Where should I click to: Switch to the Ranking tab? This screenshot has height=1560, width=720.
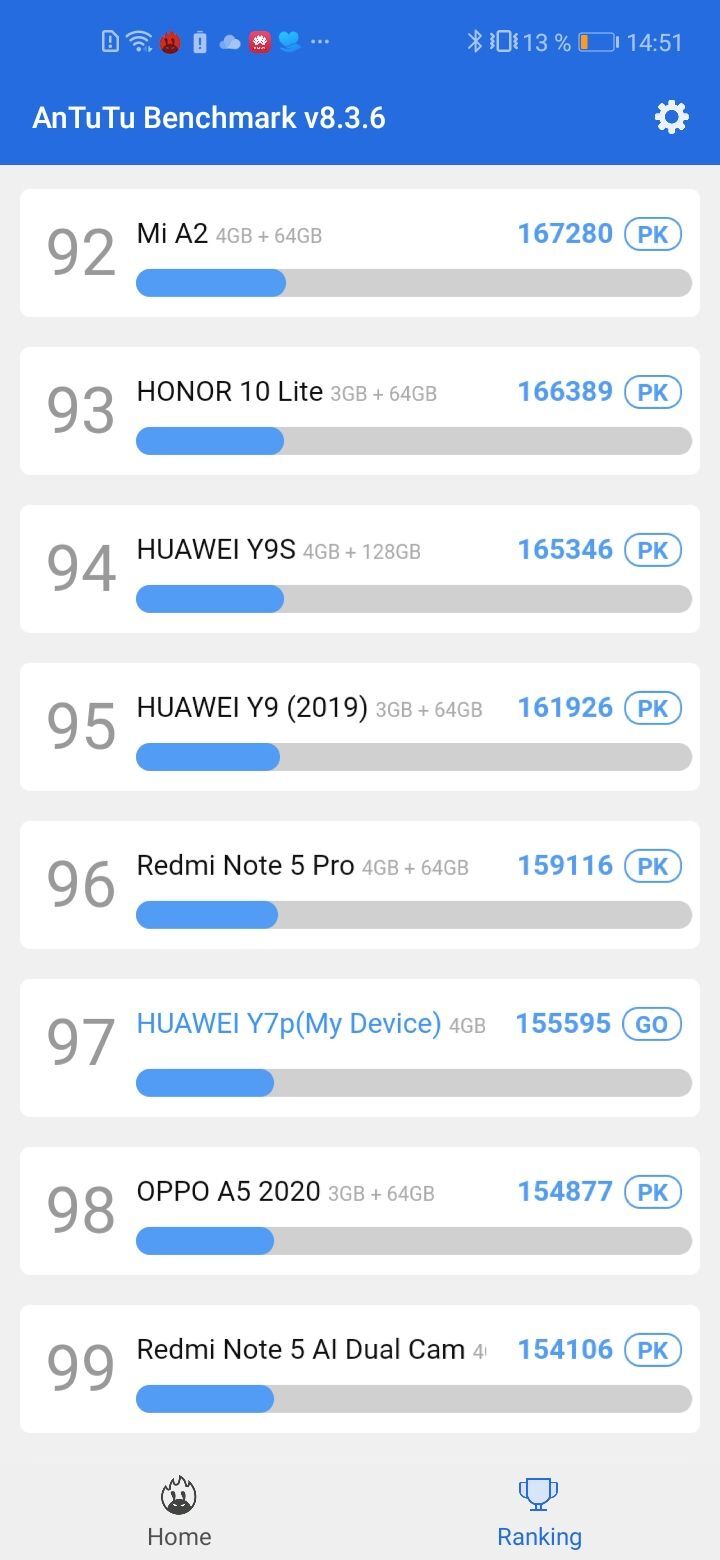pyautogui.click(x=538, y=1510)
